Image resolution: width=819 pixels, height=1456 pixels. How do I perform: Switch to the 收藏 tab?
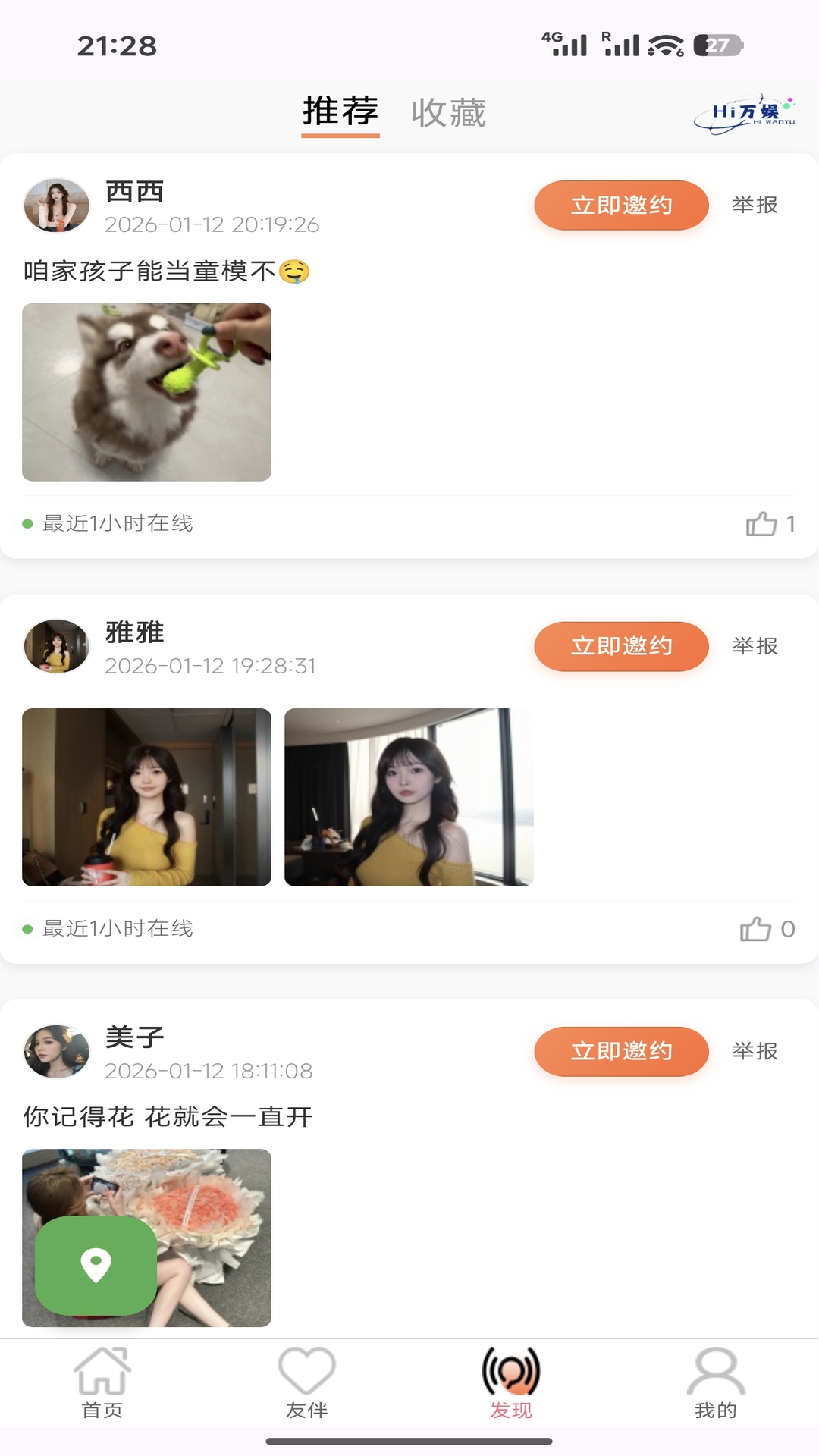point(449,112)
